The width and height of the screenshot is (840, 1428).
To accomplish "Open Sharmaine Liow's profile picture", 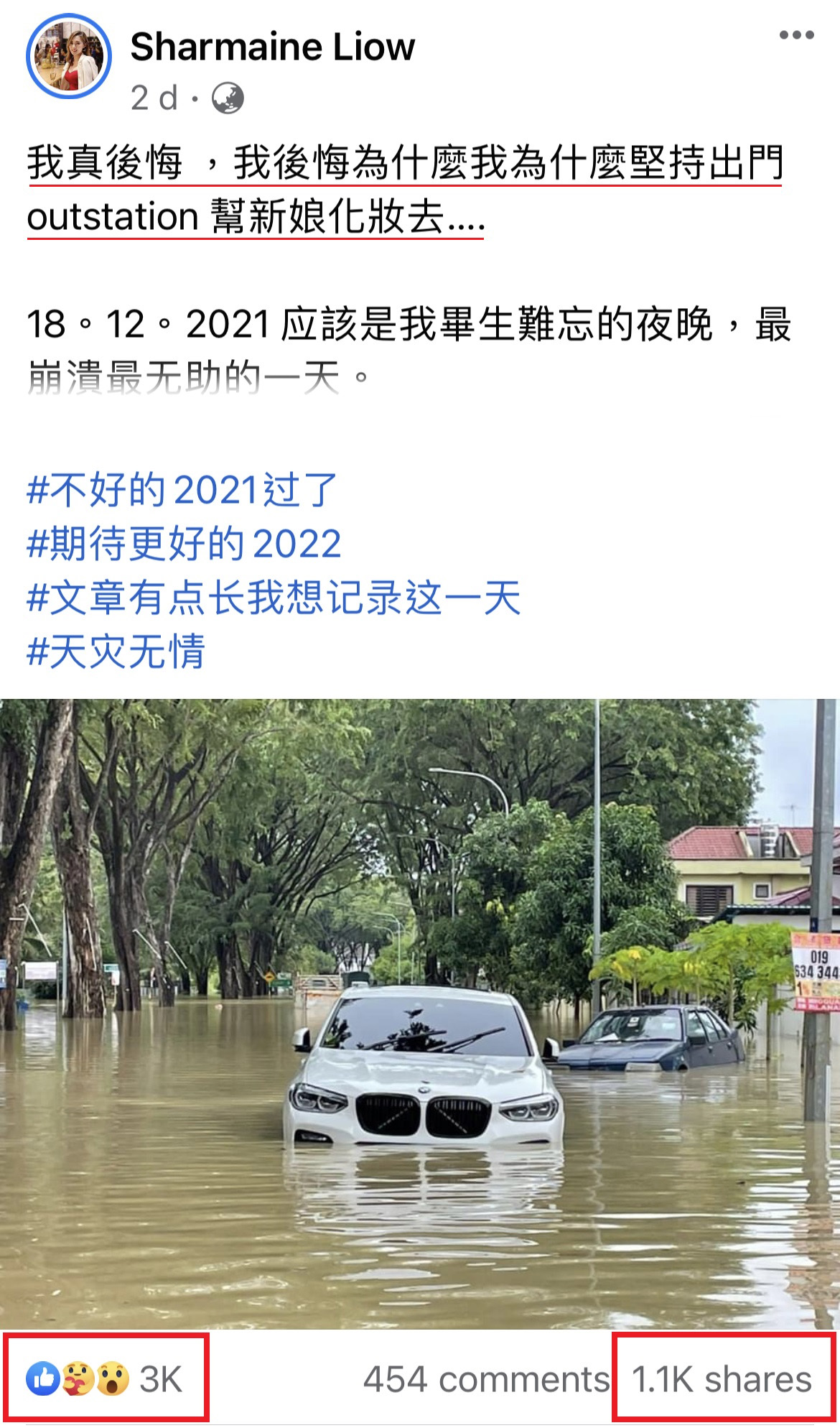I will pos(69,56).
